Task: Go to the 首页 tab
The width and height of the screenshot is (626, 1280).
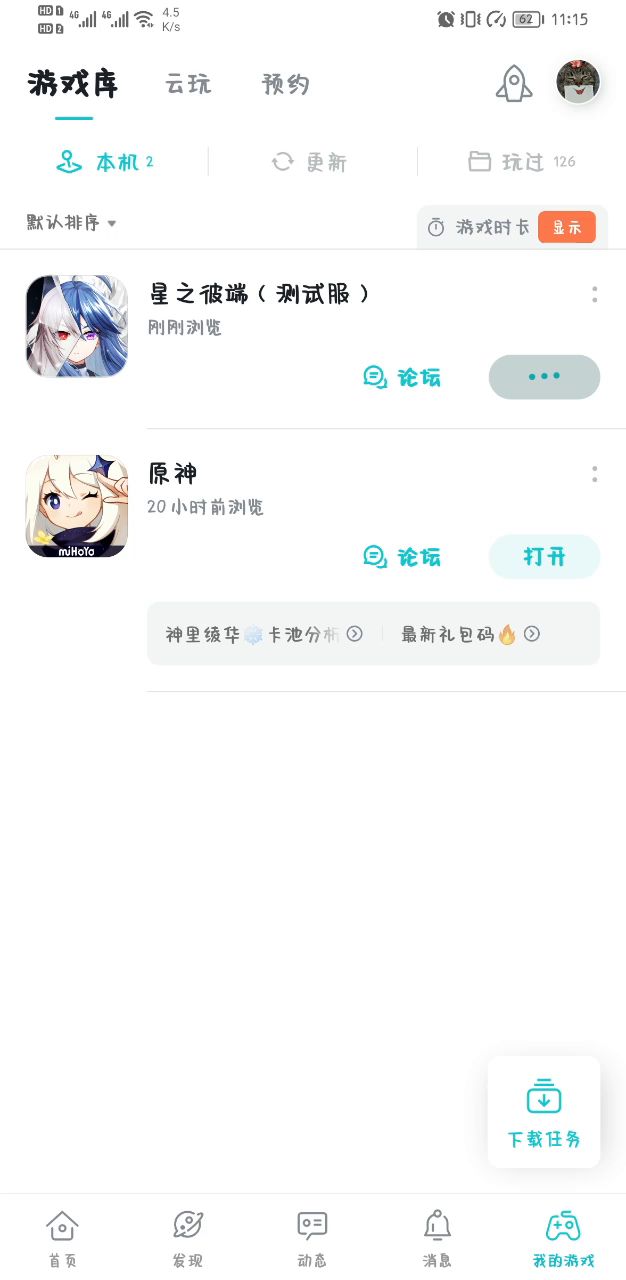Action: pos(62,1238)
